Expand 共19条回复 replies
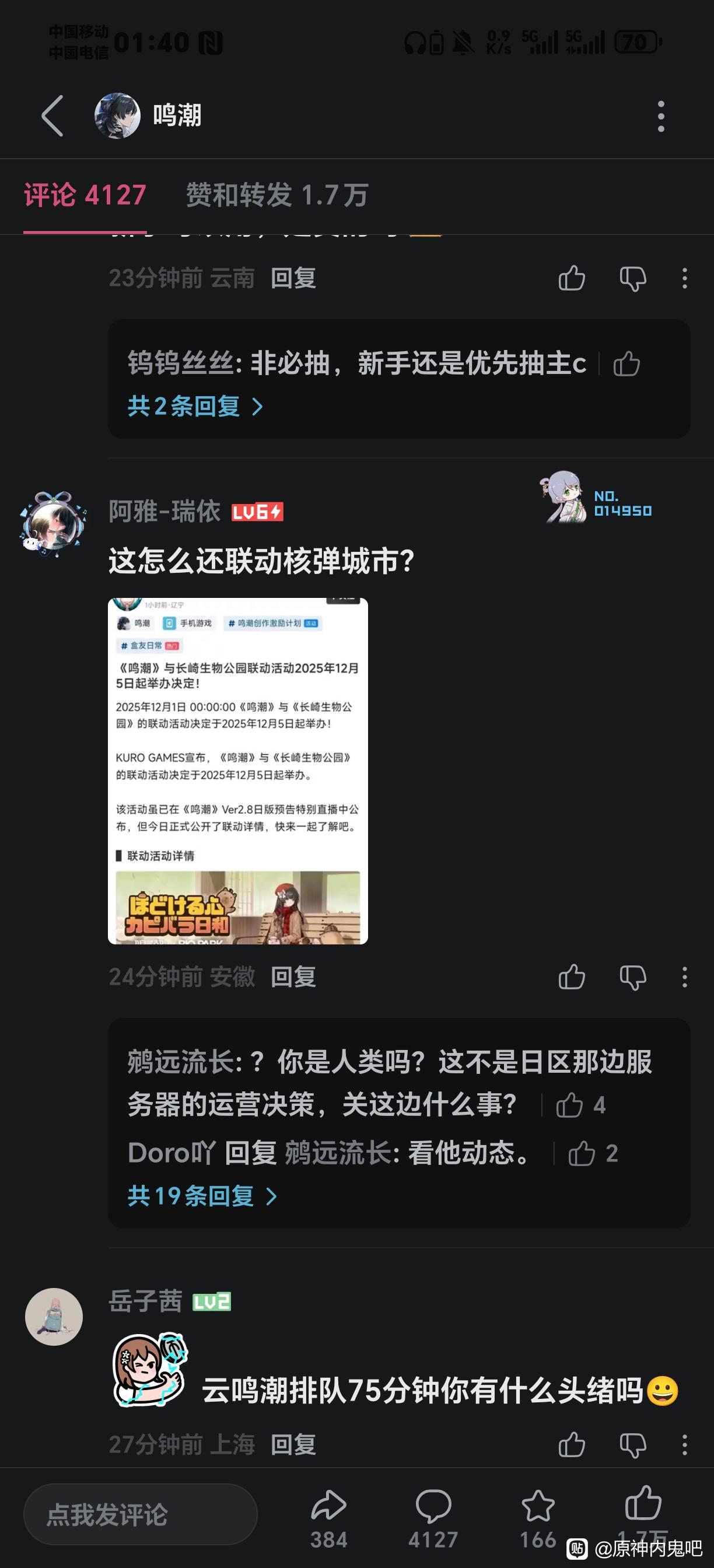This screenshot has width=714, height=1568. [202, 1196]
